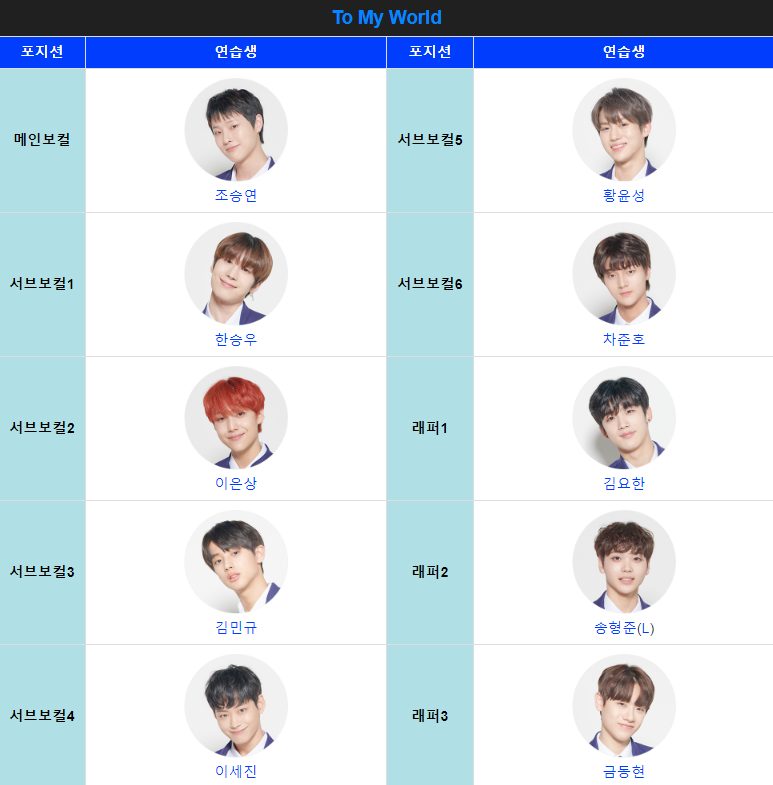The width and height of the screenshot is (773, 785).
Task: Open the 송형준(L) trainee link
Action: click(x=623, y=627)
